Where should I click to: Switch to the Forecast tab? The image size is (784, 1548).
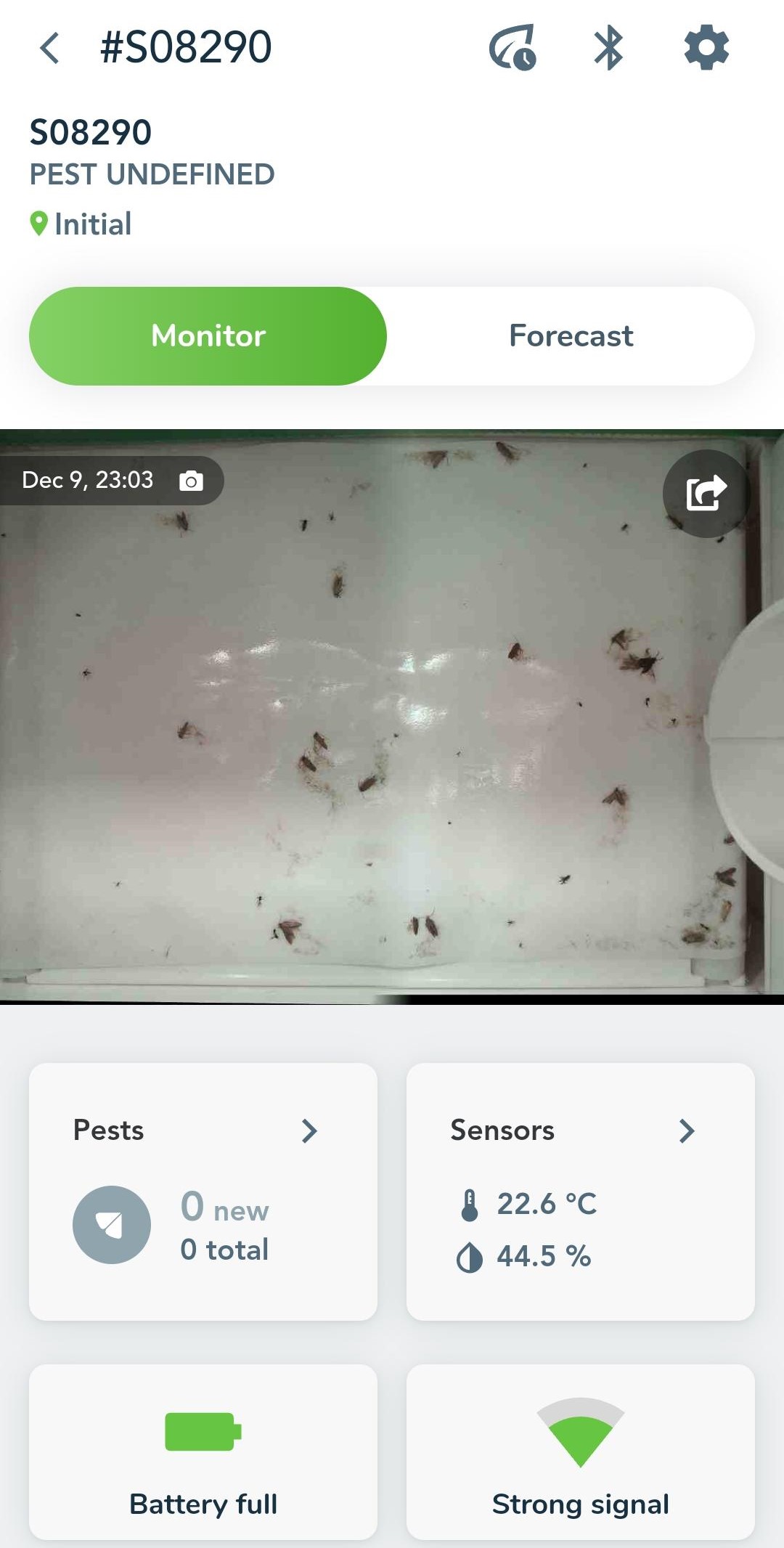coord(571,336)
